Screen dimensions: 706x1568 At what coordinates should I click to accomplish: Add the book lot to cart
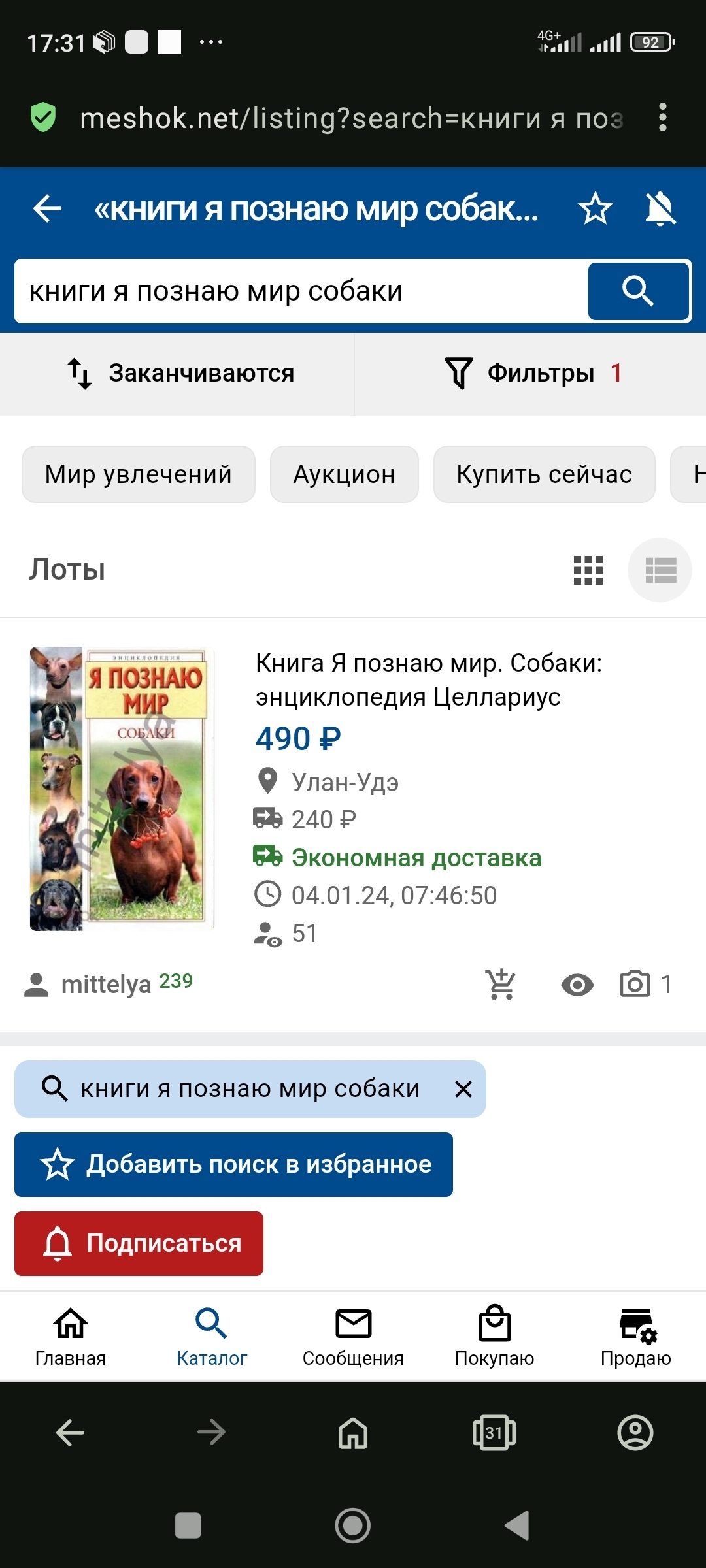coord(501,984)
